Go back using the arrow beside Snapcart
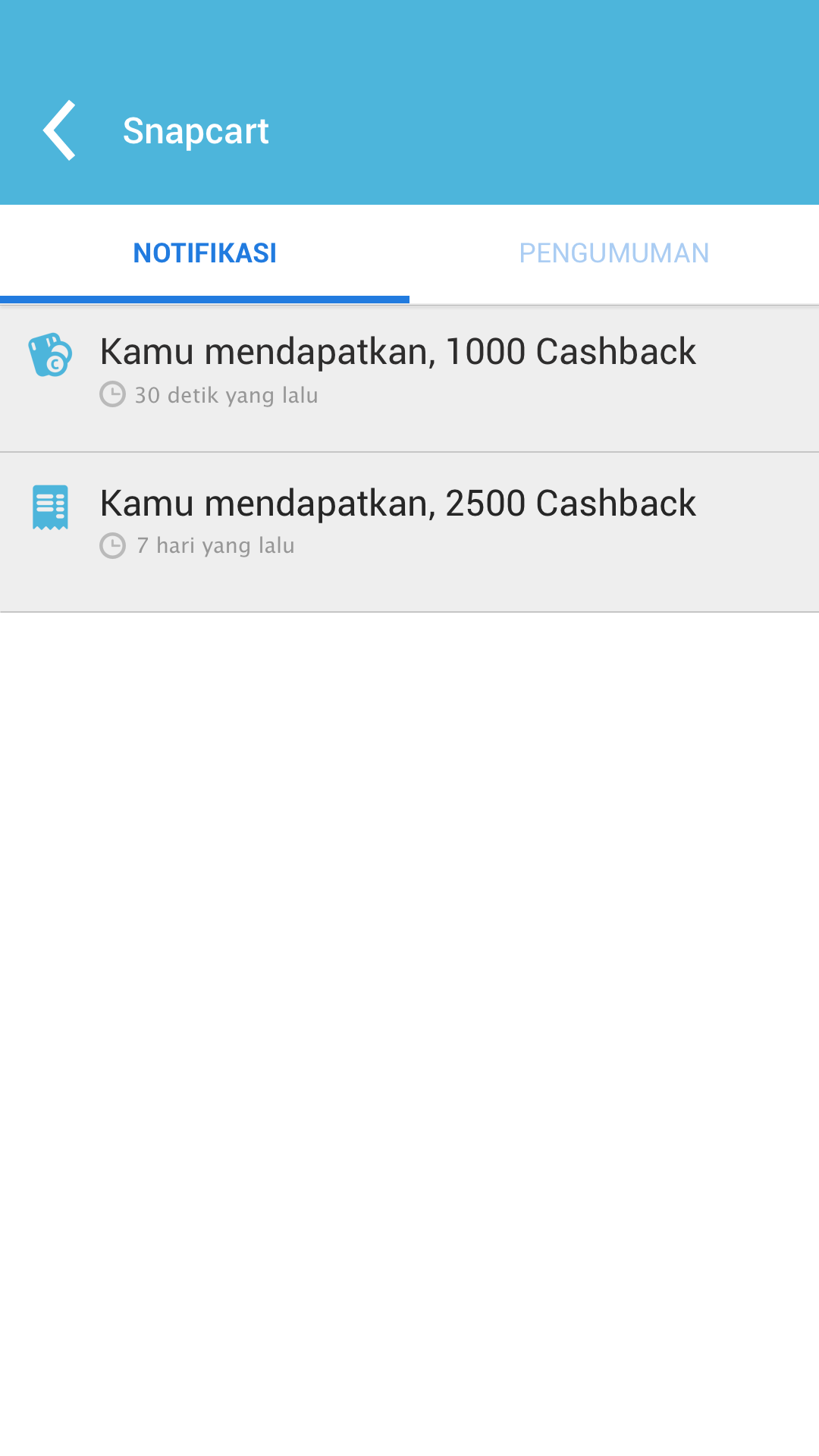The image size is (819, 1456). pos(59,130)
